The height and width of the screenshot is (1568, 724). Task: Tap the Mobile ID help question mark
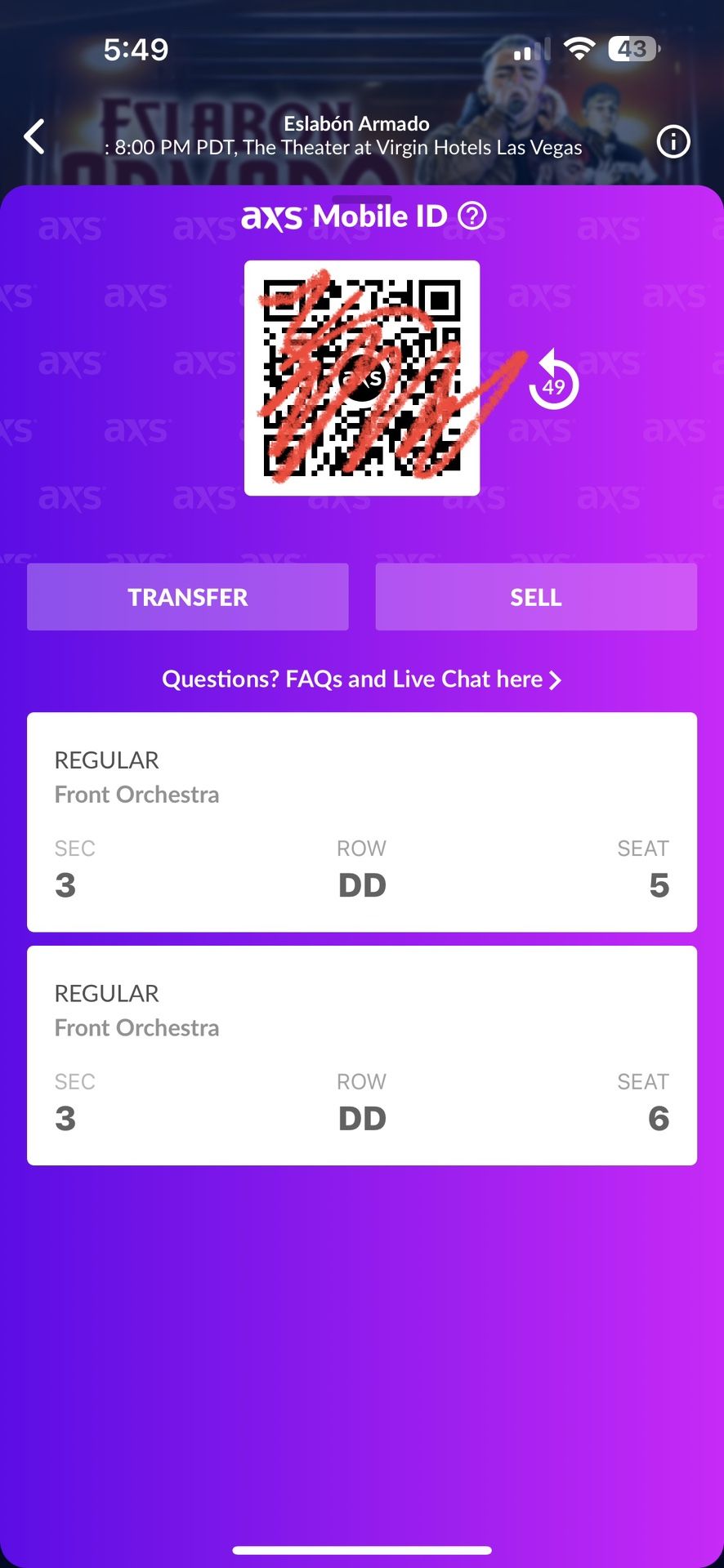[x=472, y=216]
